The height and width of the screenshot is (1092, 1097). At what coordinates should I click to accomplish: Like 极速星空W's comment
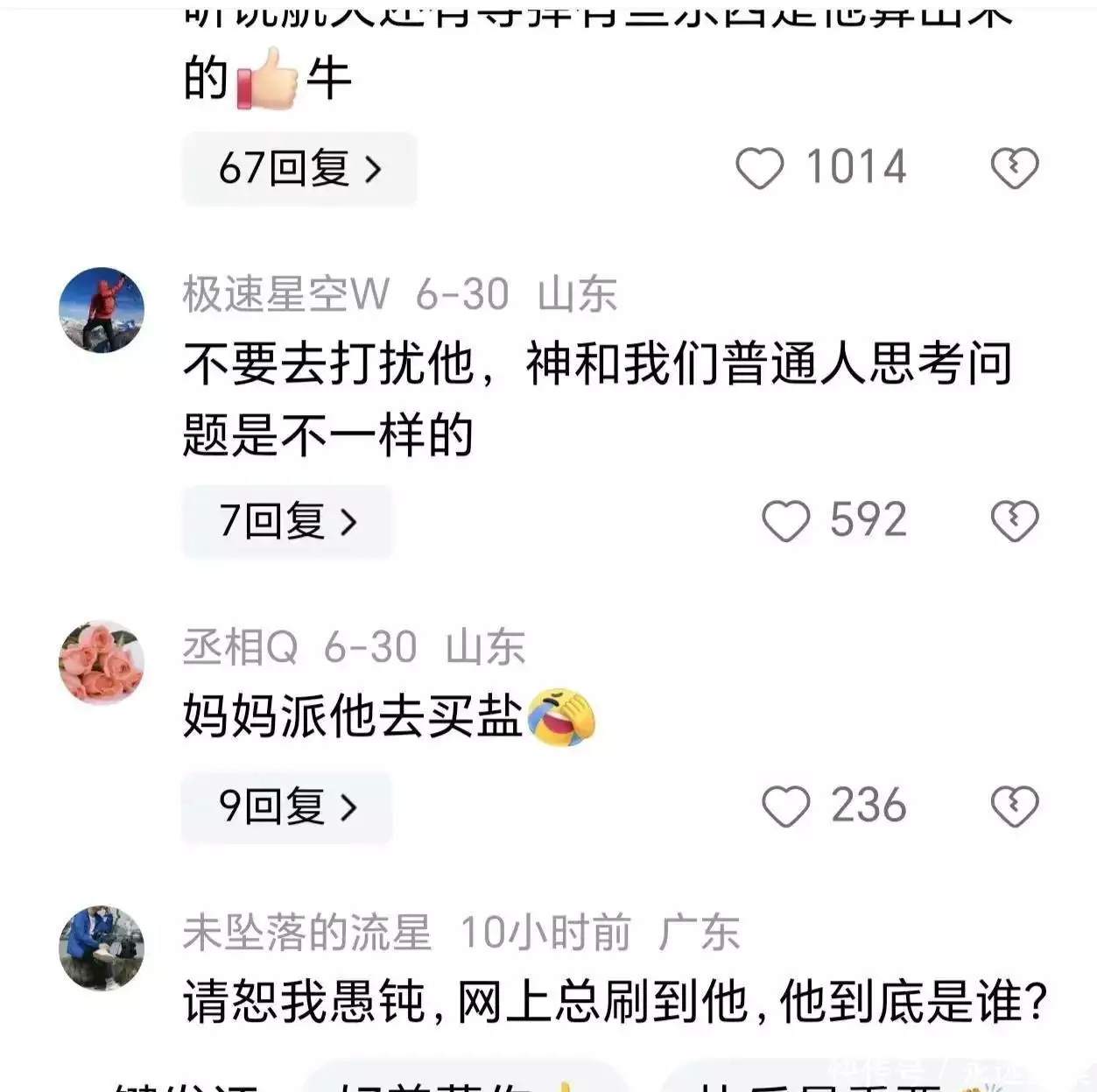tap(785, 522)
